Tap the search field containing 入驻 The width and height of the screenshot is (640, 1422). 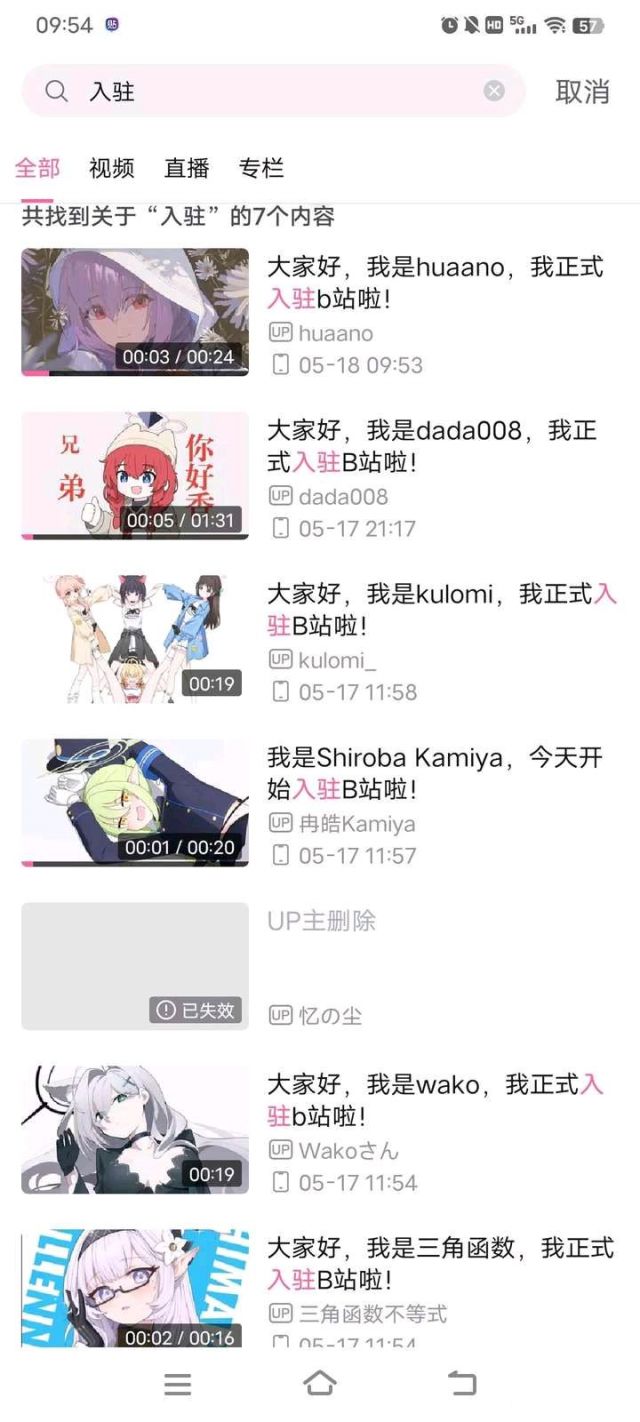[x=273, y=92]
